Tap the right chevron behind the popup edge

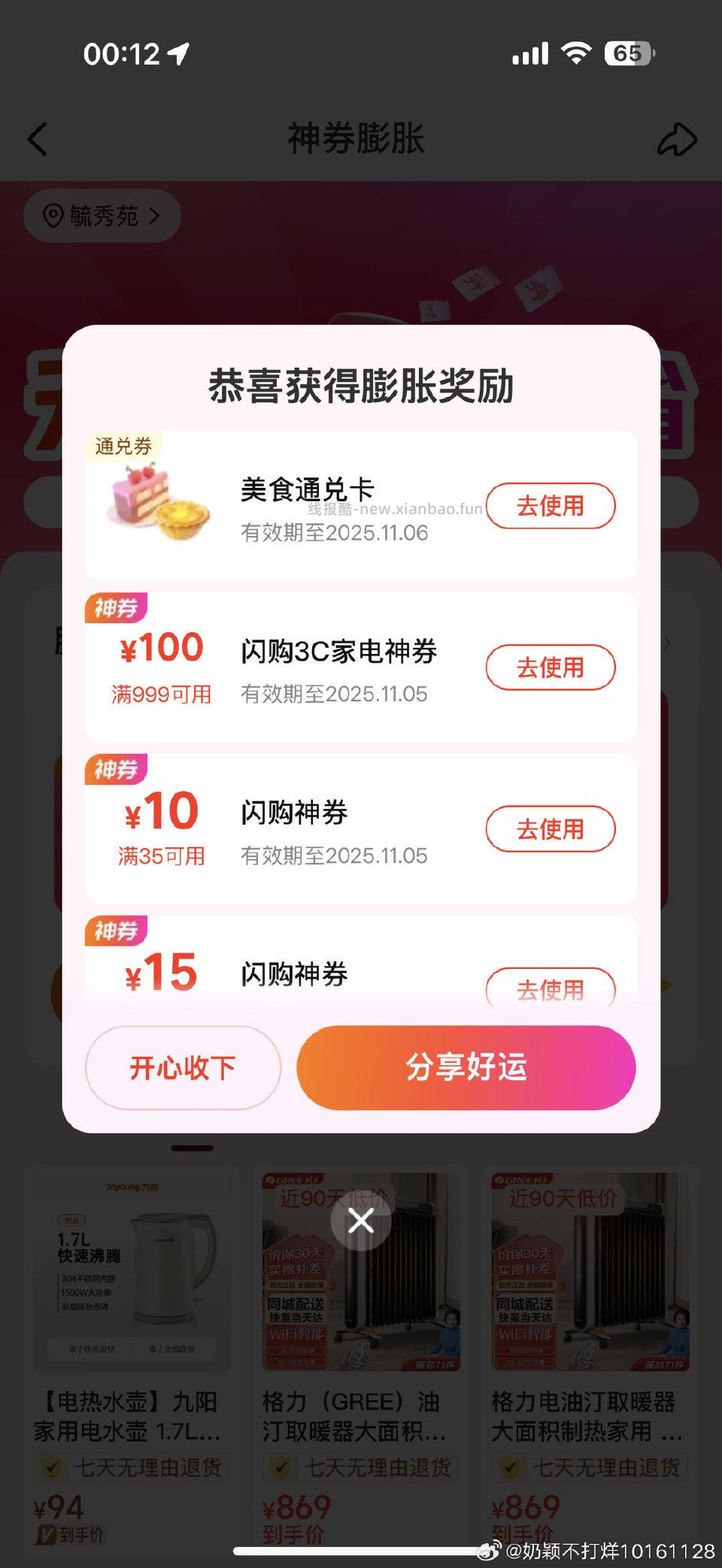click(x=668, y=643)
